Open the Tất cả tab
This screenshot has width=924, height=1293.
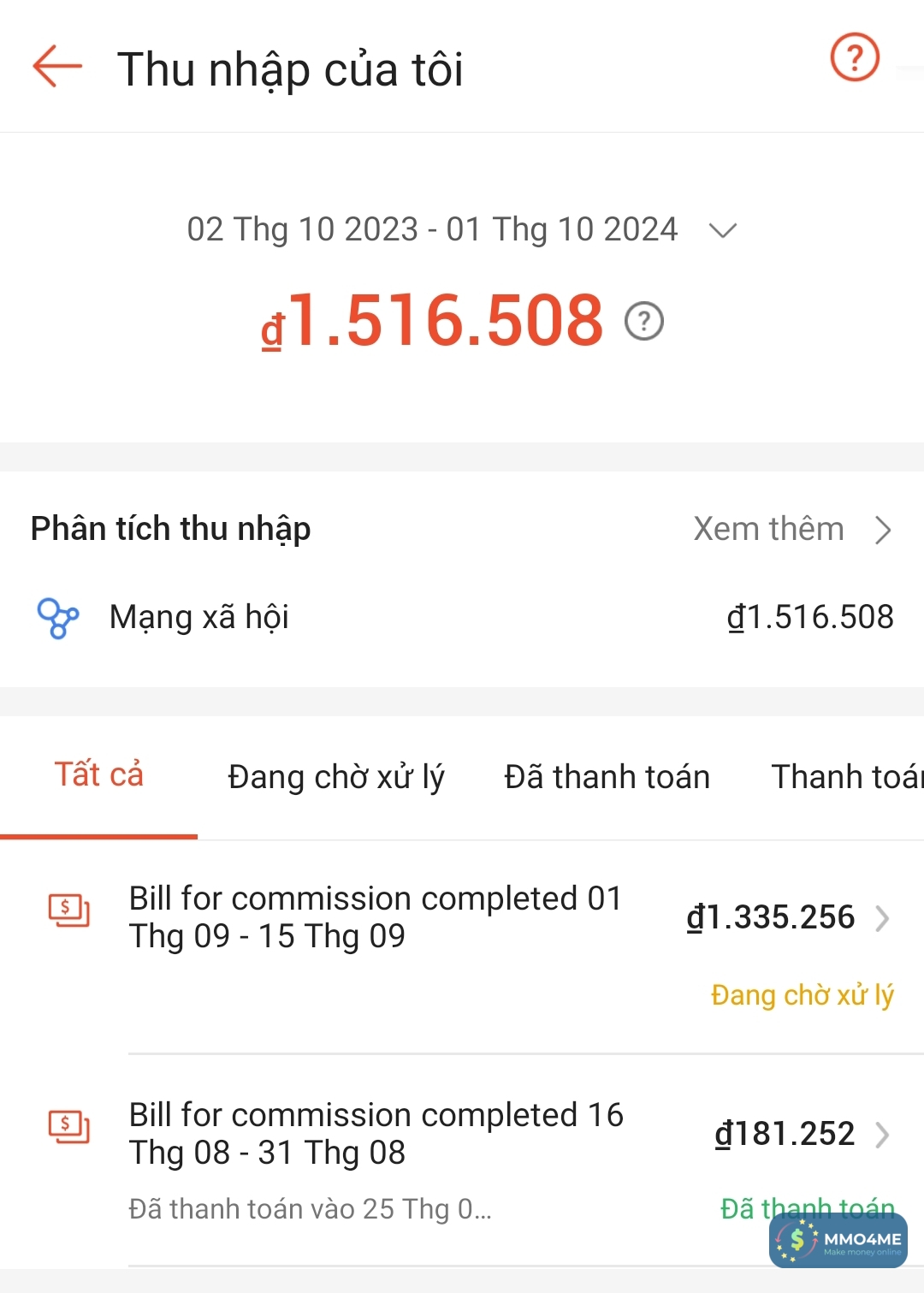99,775
